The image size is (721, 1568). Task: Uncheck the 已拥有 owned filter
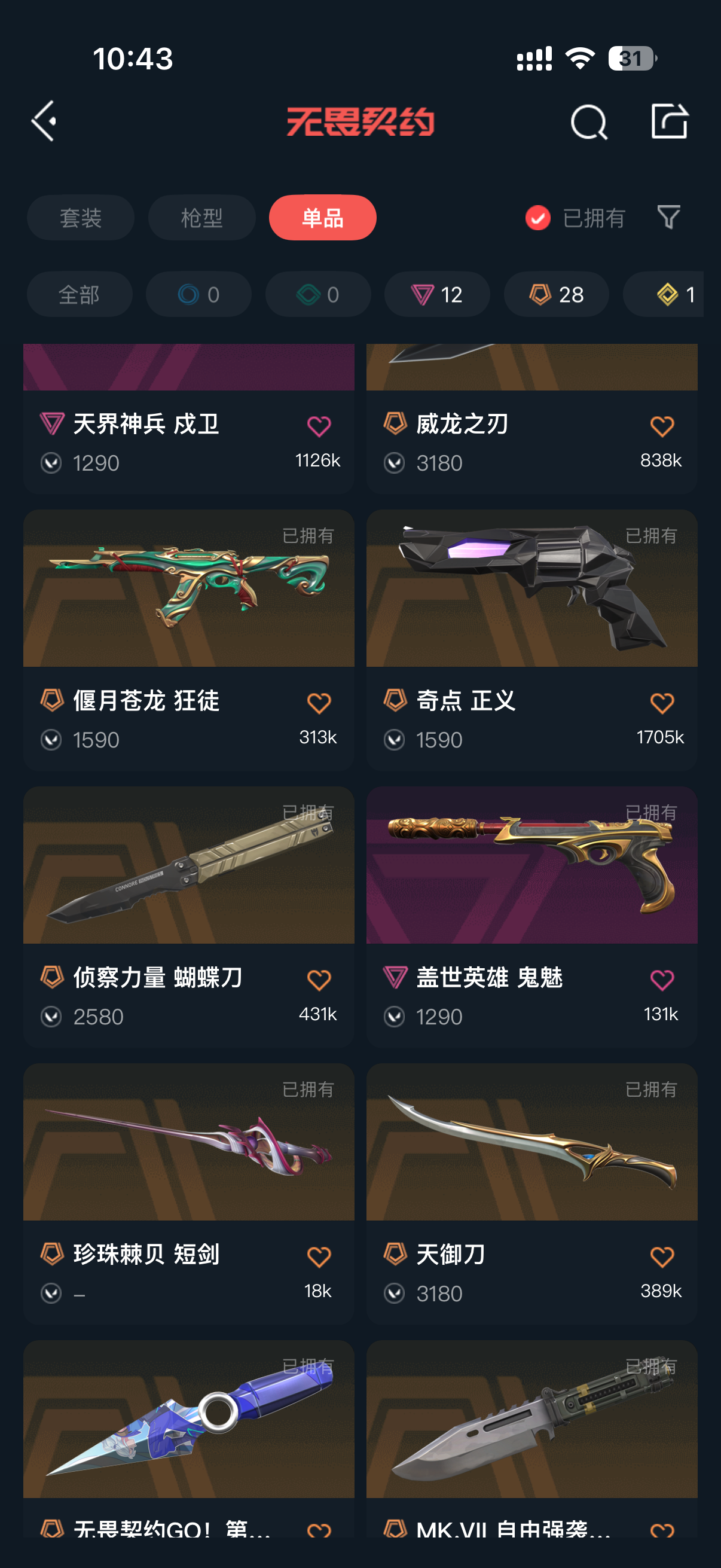[x=575, y=218]
